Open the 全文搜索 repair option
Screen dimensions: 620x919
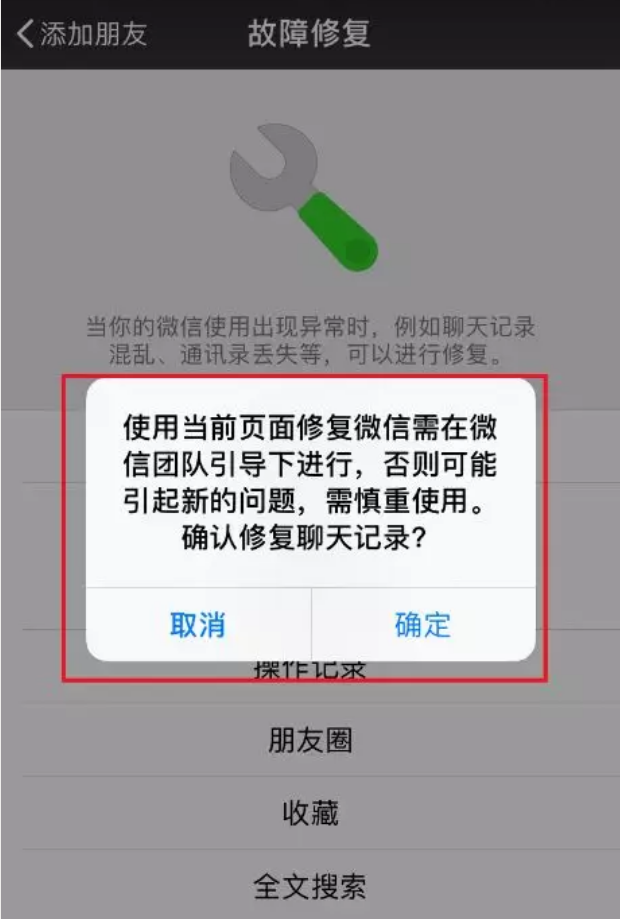[x=310, y=884]
